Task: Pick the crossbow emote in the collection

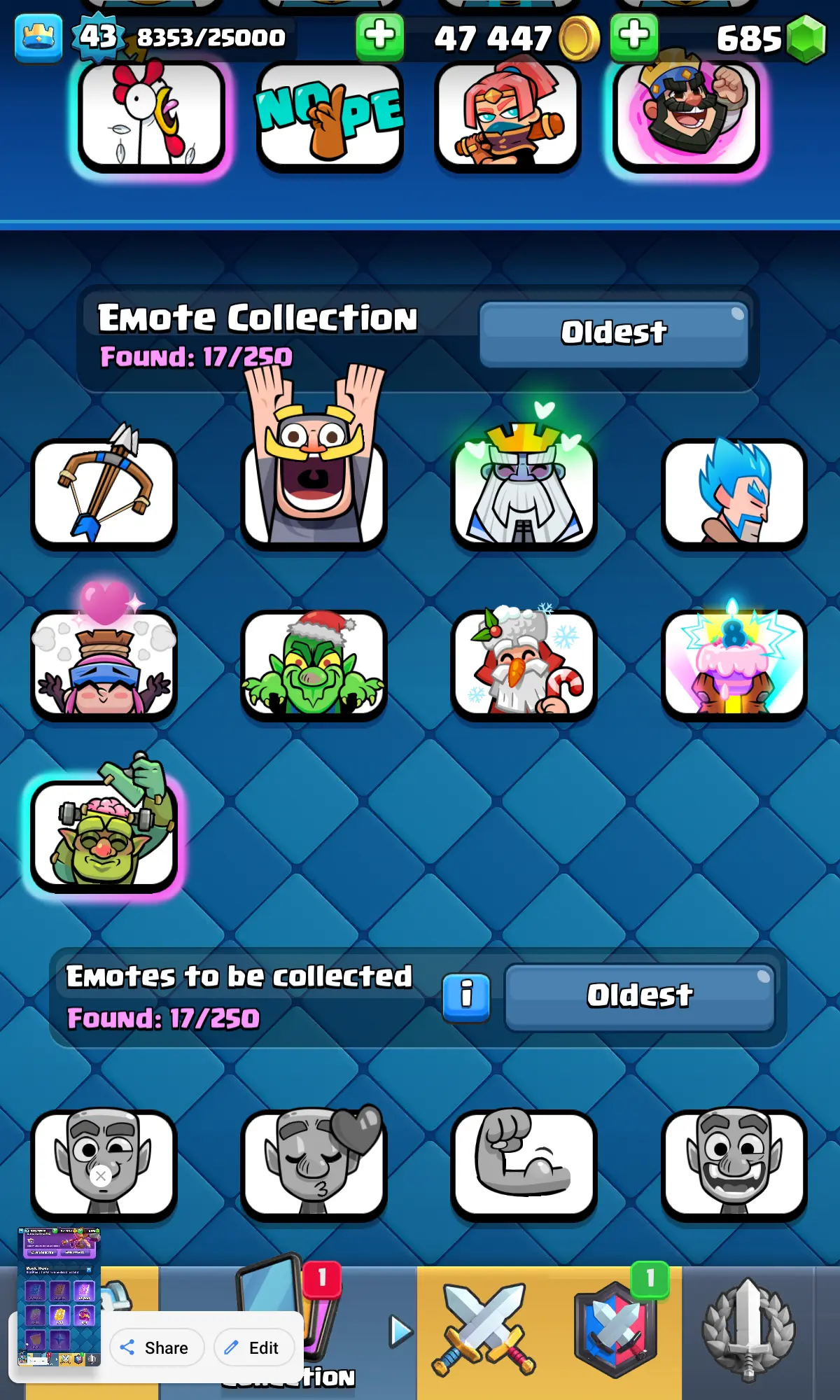Action: 104,493
